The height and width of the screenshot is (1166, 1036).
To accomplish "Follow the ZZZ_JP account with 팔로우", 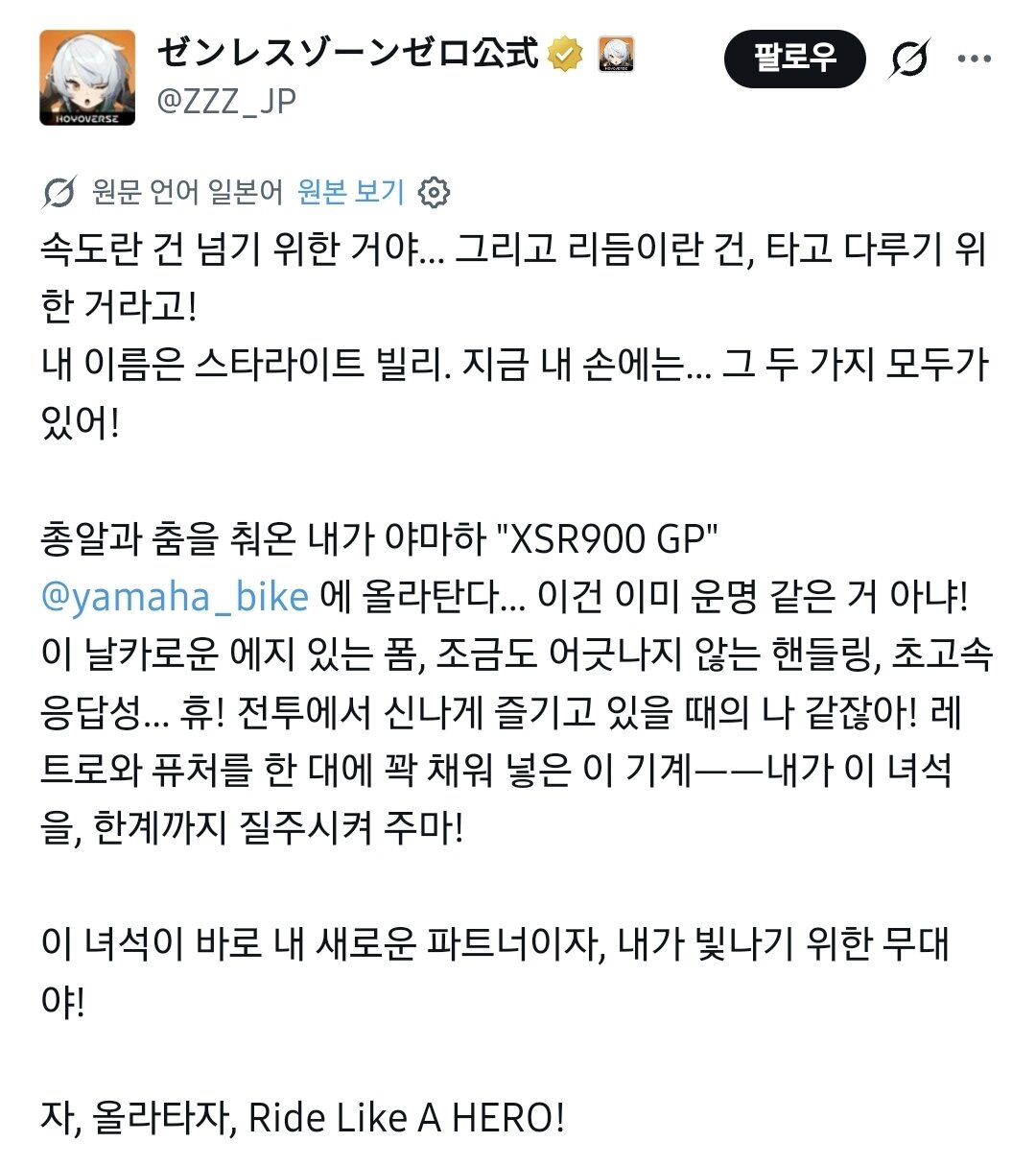I will [x=793, y=59].
